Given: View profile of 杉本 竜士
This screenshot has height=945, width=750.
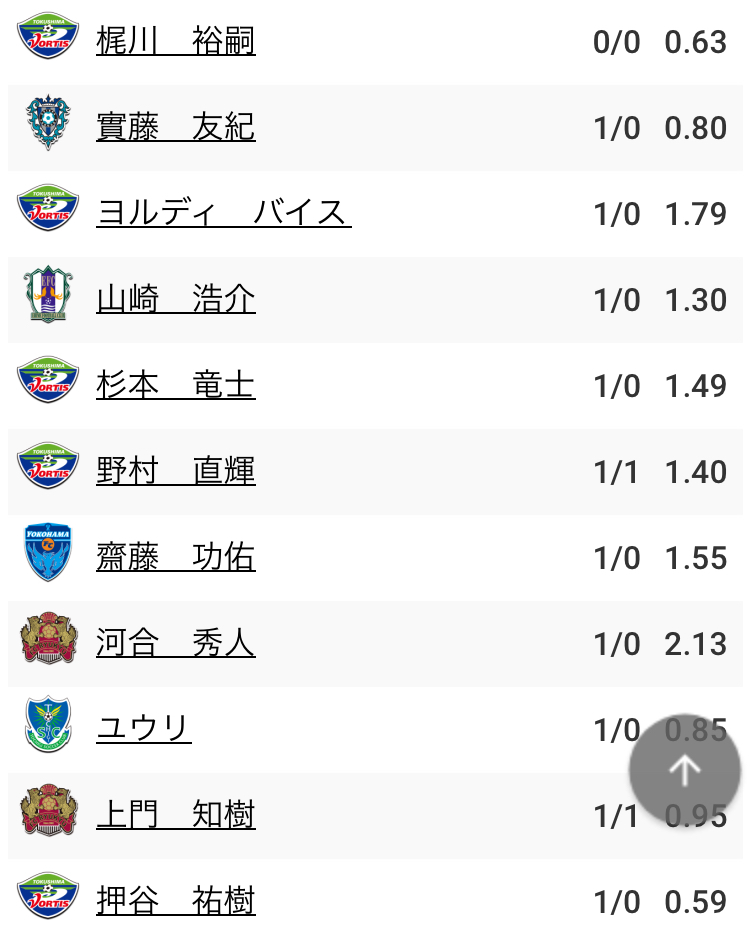Looking at the screenshot, I should 176,386.
